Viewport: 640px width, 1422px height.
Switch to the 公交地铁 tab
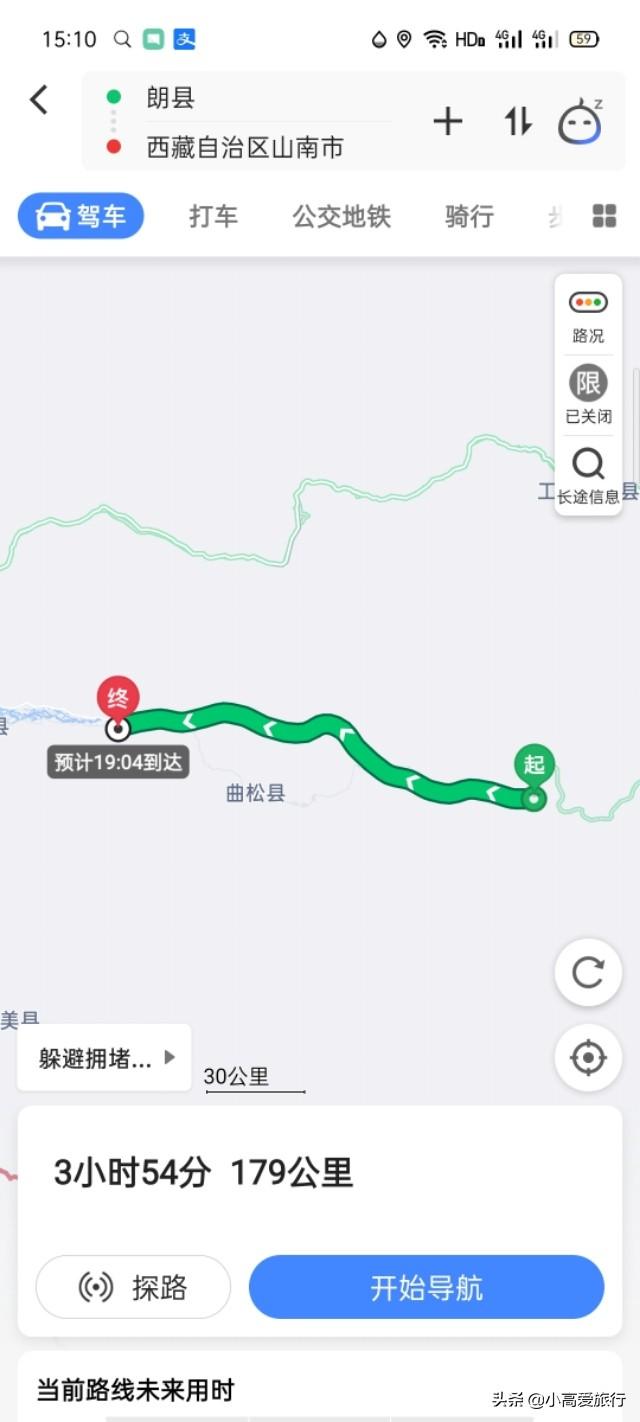[x=342, y=216]
